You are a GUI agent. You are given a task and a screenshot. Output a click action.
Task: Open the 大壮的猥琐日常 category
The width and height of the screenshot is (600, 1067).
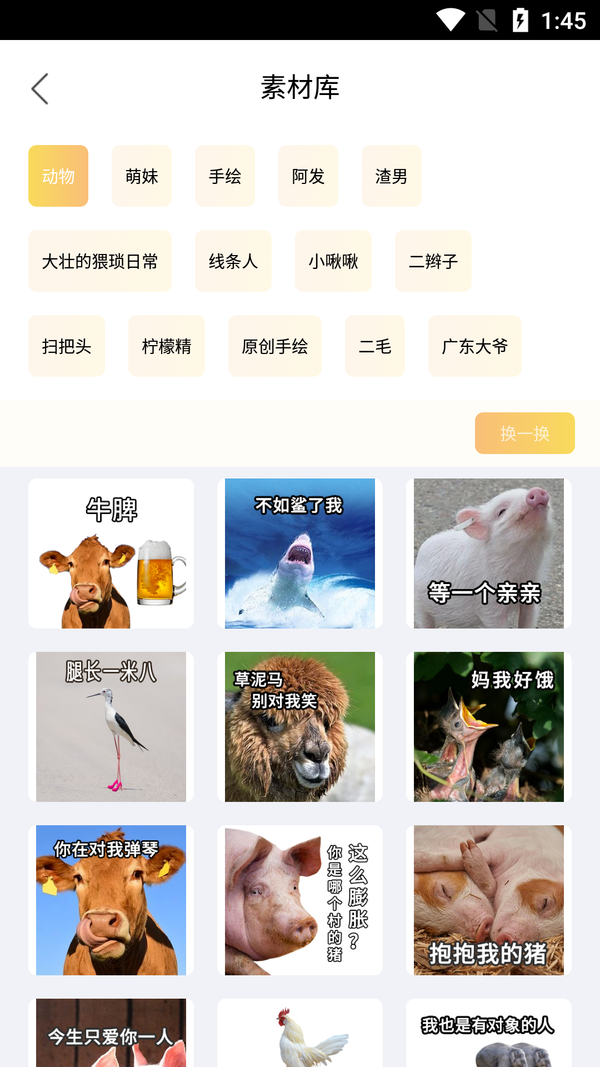click(x=100, y=261)
